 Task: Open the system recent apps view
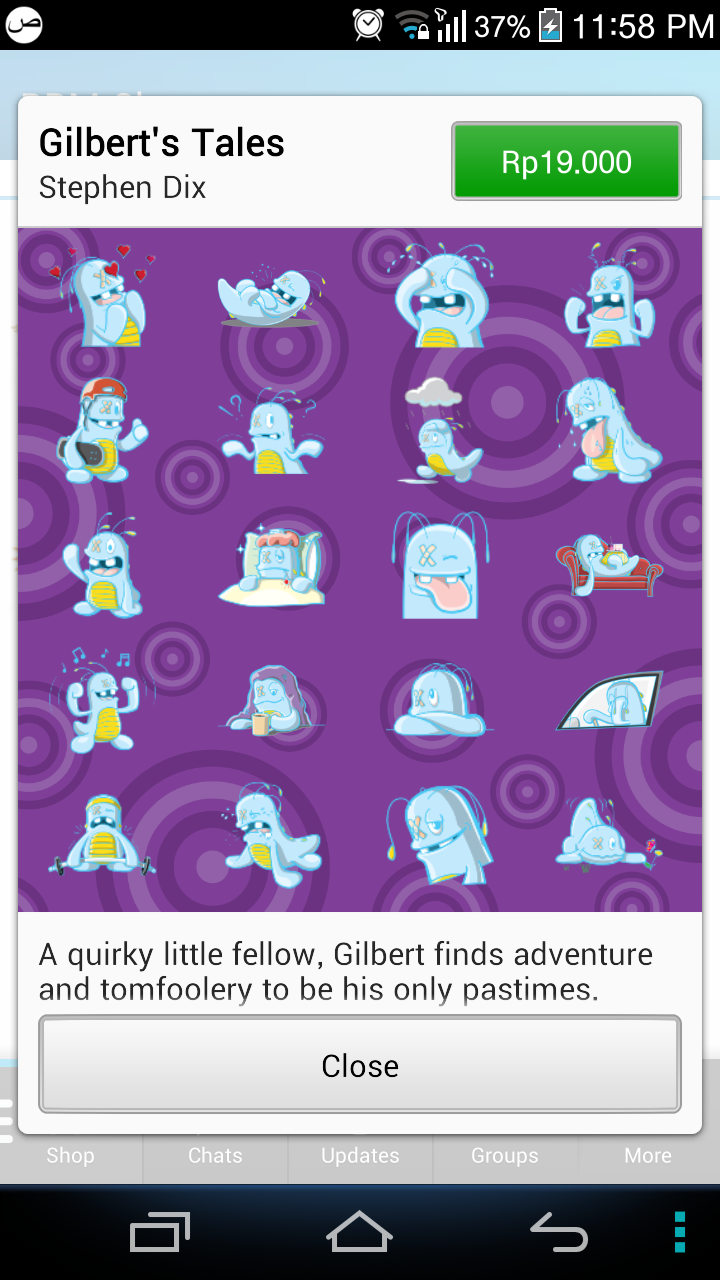point(160,1232)
